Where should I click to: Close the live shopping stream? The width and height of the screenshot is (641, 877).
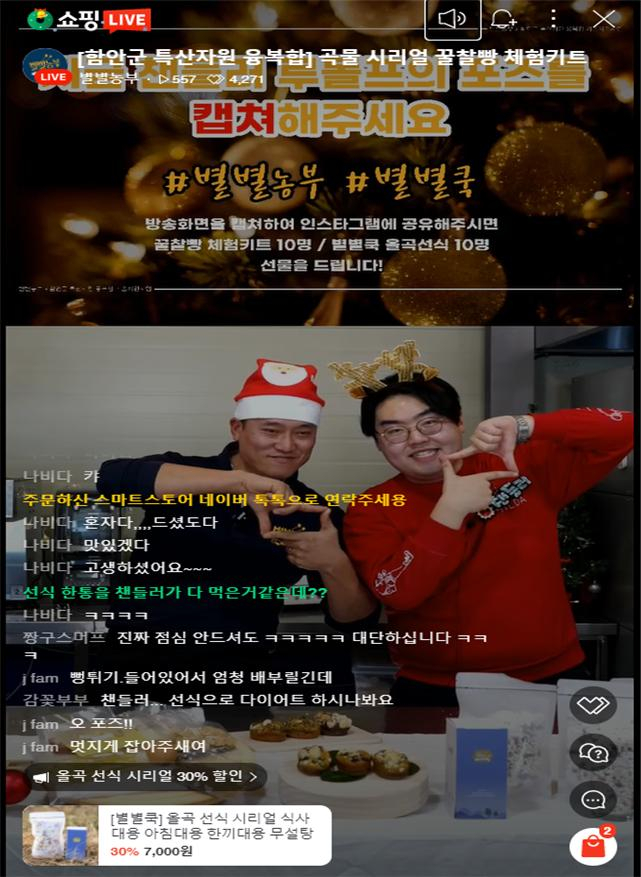click(x=604, y=19)
